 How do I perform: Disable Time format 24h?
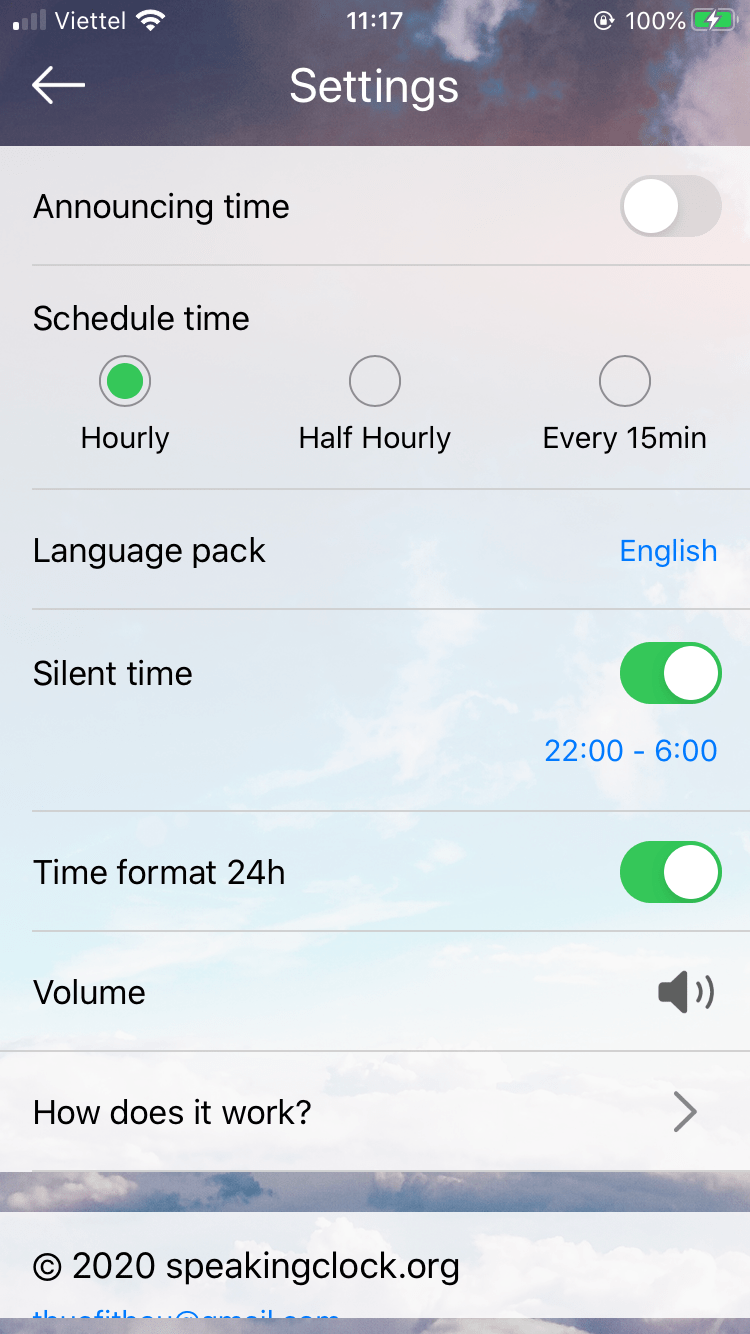click(x=670, y=872)
